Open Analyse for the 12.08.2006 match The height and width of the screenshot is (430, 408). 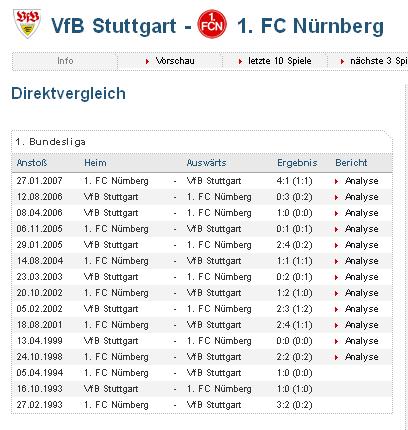(361, 197)
